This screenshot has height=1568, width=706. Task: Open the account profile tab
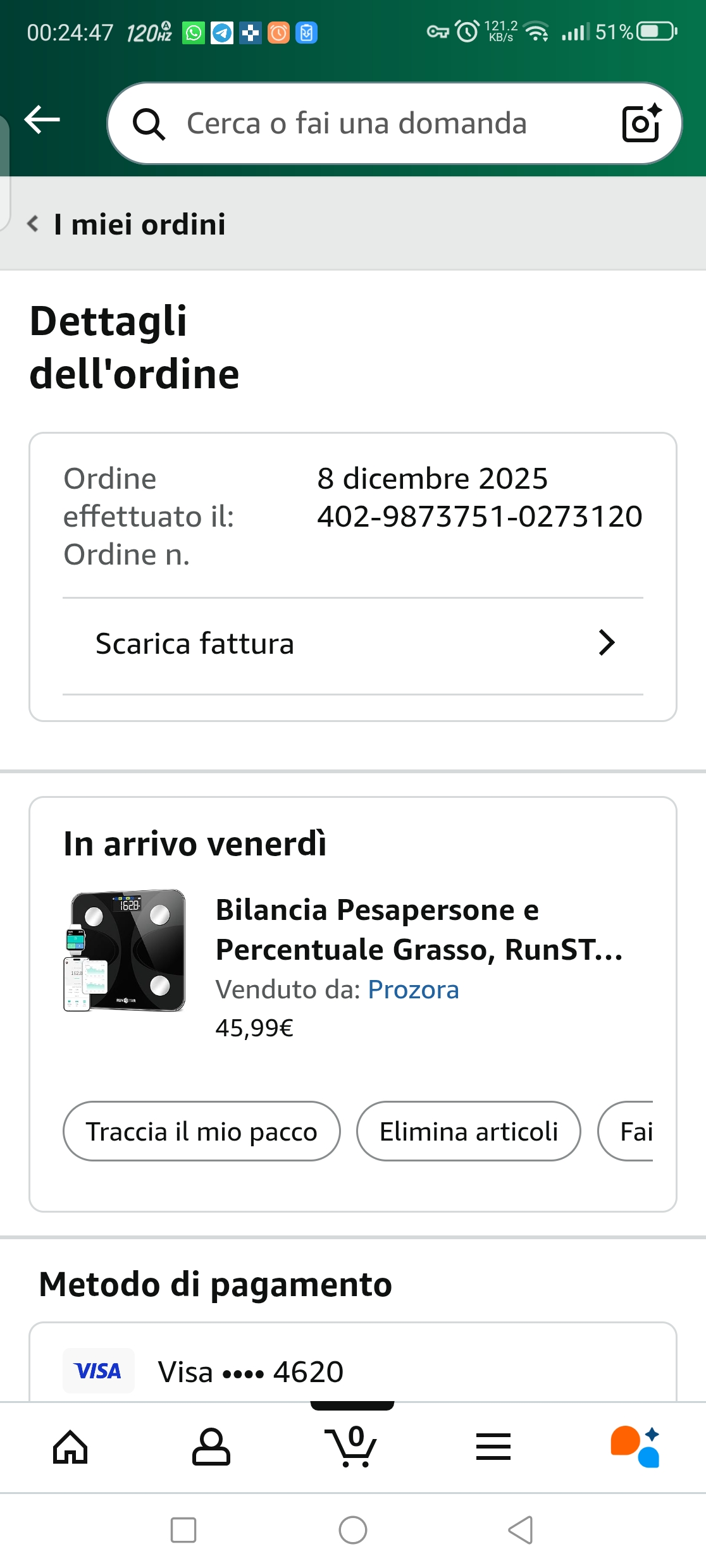click(211, 1447)
